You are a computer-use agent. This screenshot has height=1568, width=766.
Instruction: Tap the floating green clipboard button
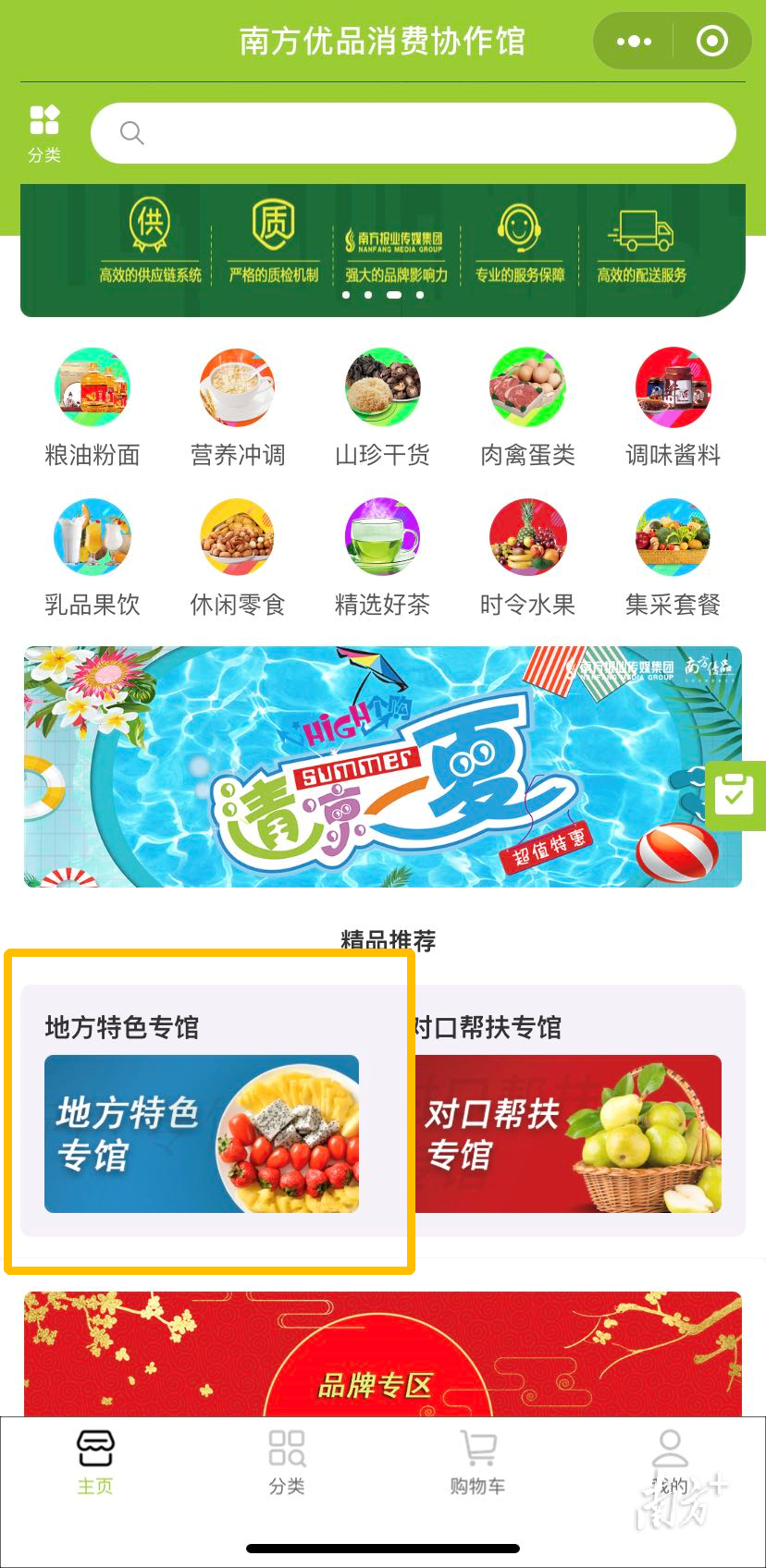pyautogui.click(x=735, y=795)
